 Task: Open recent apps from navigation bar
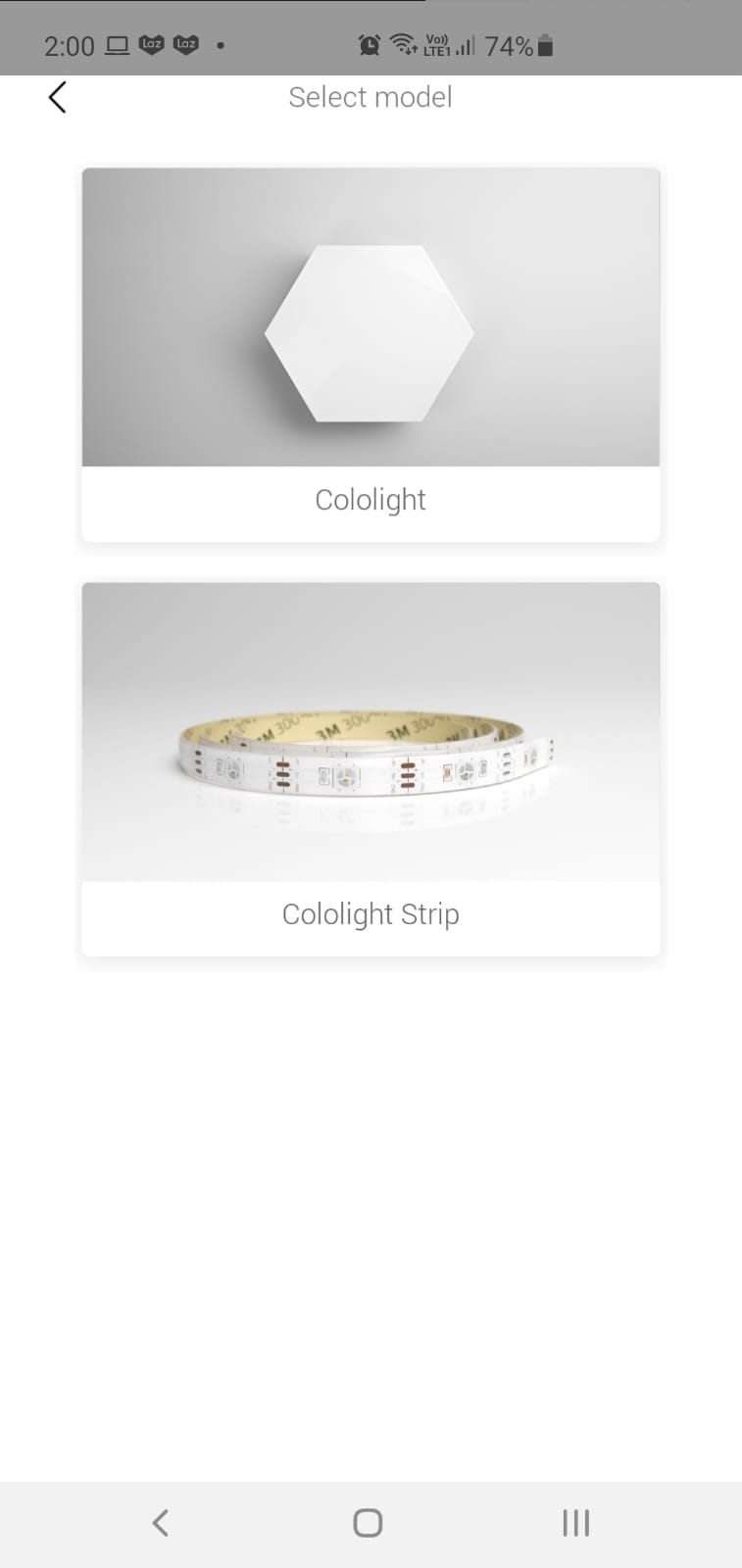[x=575, y=1522]
